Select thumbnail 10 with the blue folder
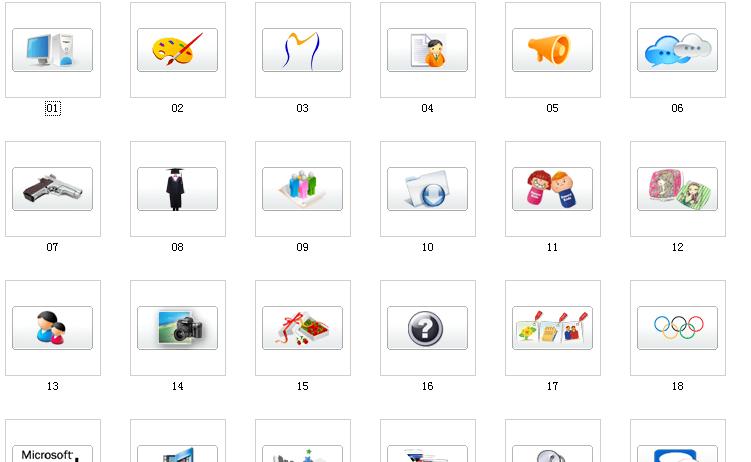Image resolution: width=751 pixels, height=462 pixels. point(427,189)
